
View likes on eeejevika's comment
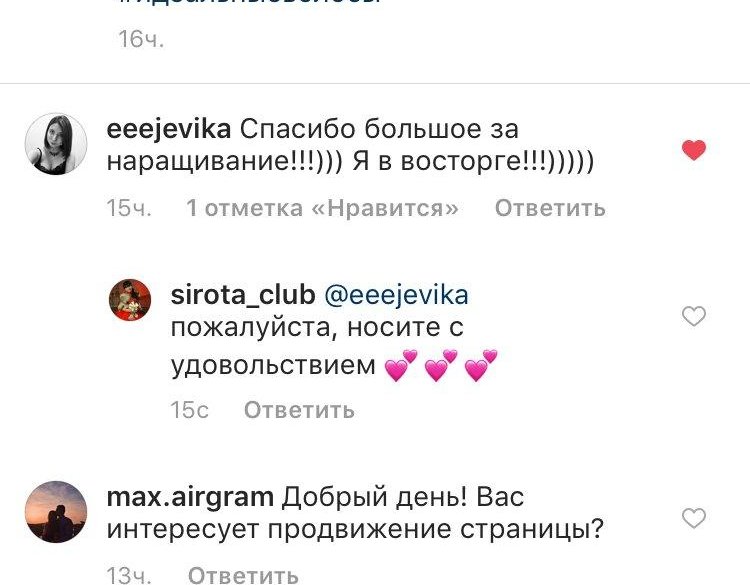click(x=322, y=208)
